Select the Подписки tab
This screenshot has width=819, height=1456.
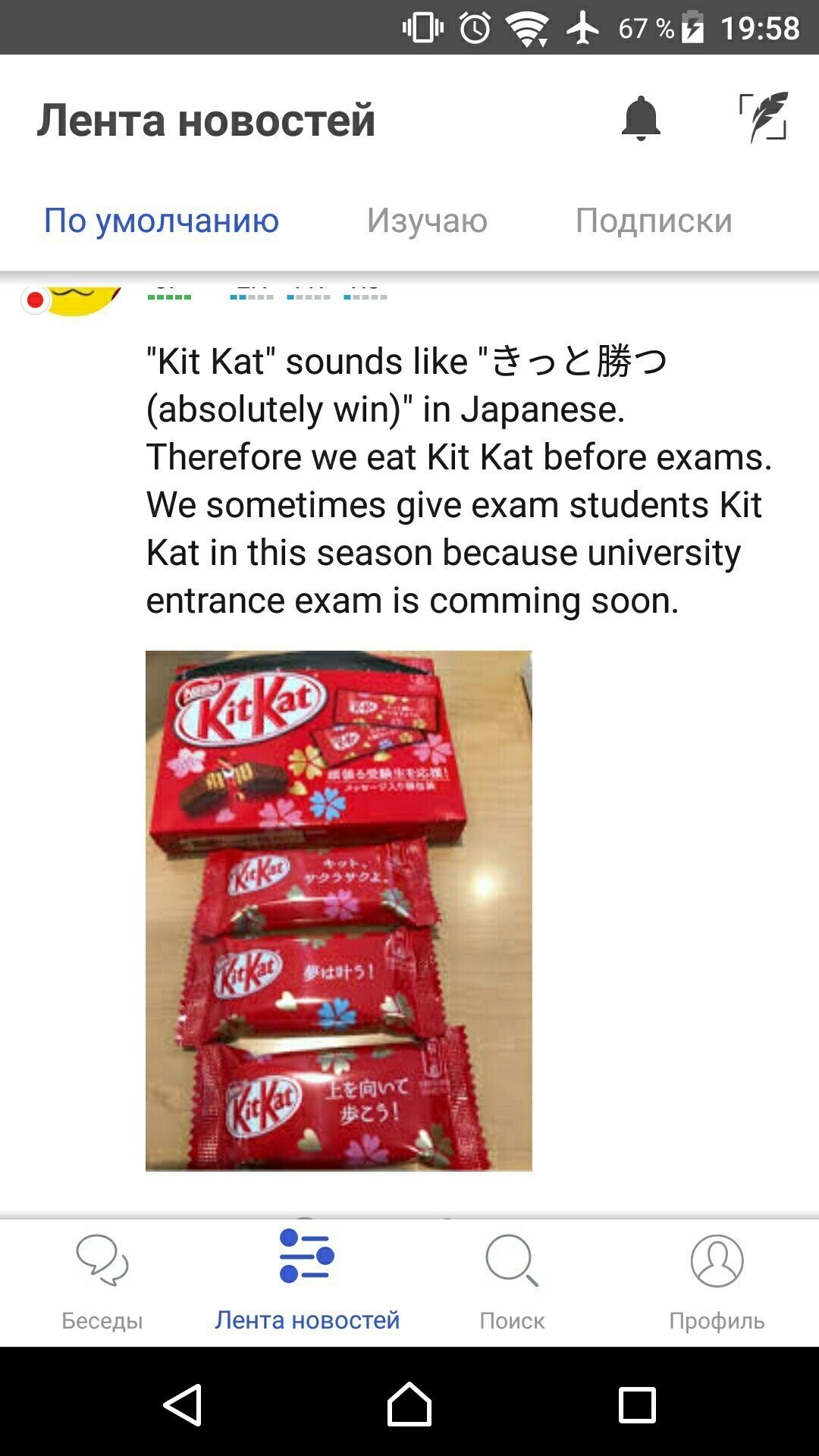(653, 221)
